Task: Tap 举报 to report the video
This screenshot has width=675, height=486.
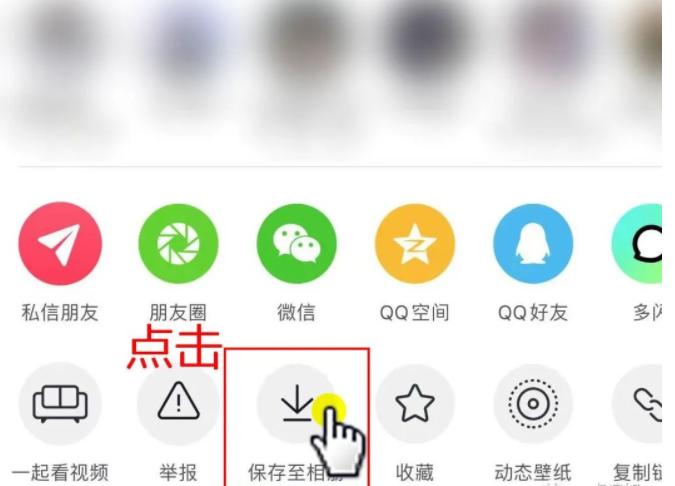Action: click(178, 405)
